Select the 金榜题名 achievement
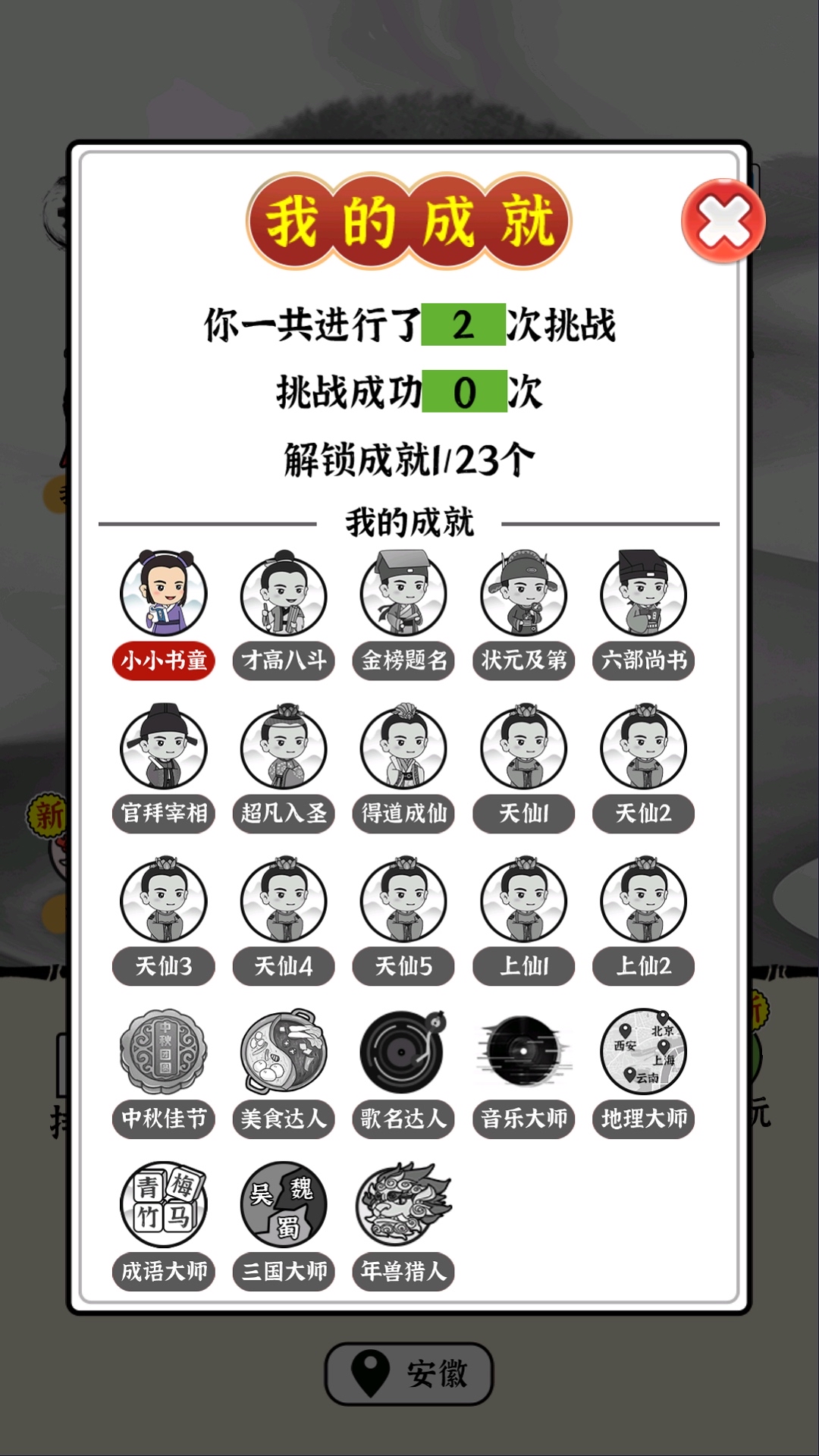Viewport: 819px width, 1456px height. [x=403, y=594]
